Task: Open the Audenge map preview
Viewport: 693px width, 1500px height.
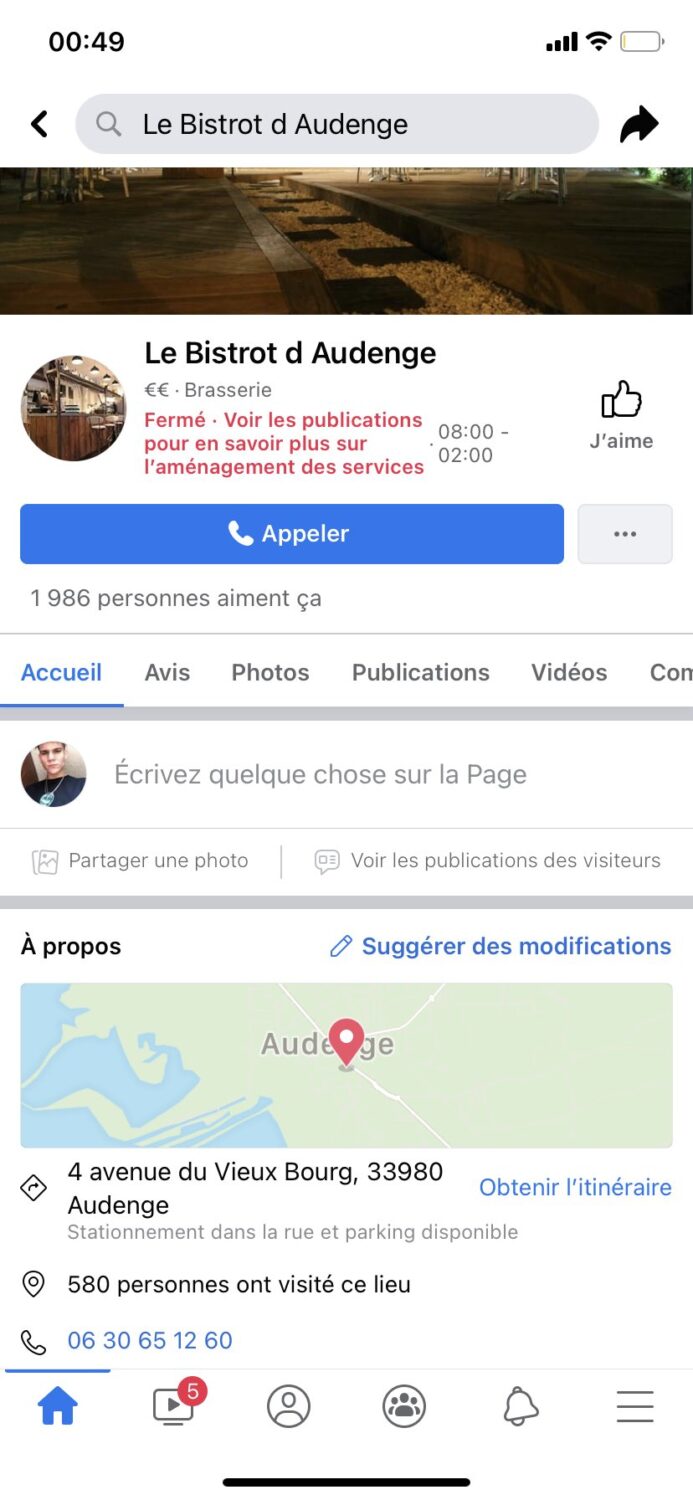Action: (x=346, y=1064)
